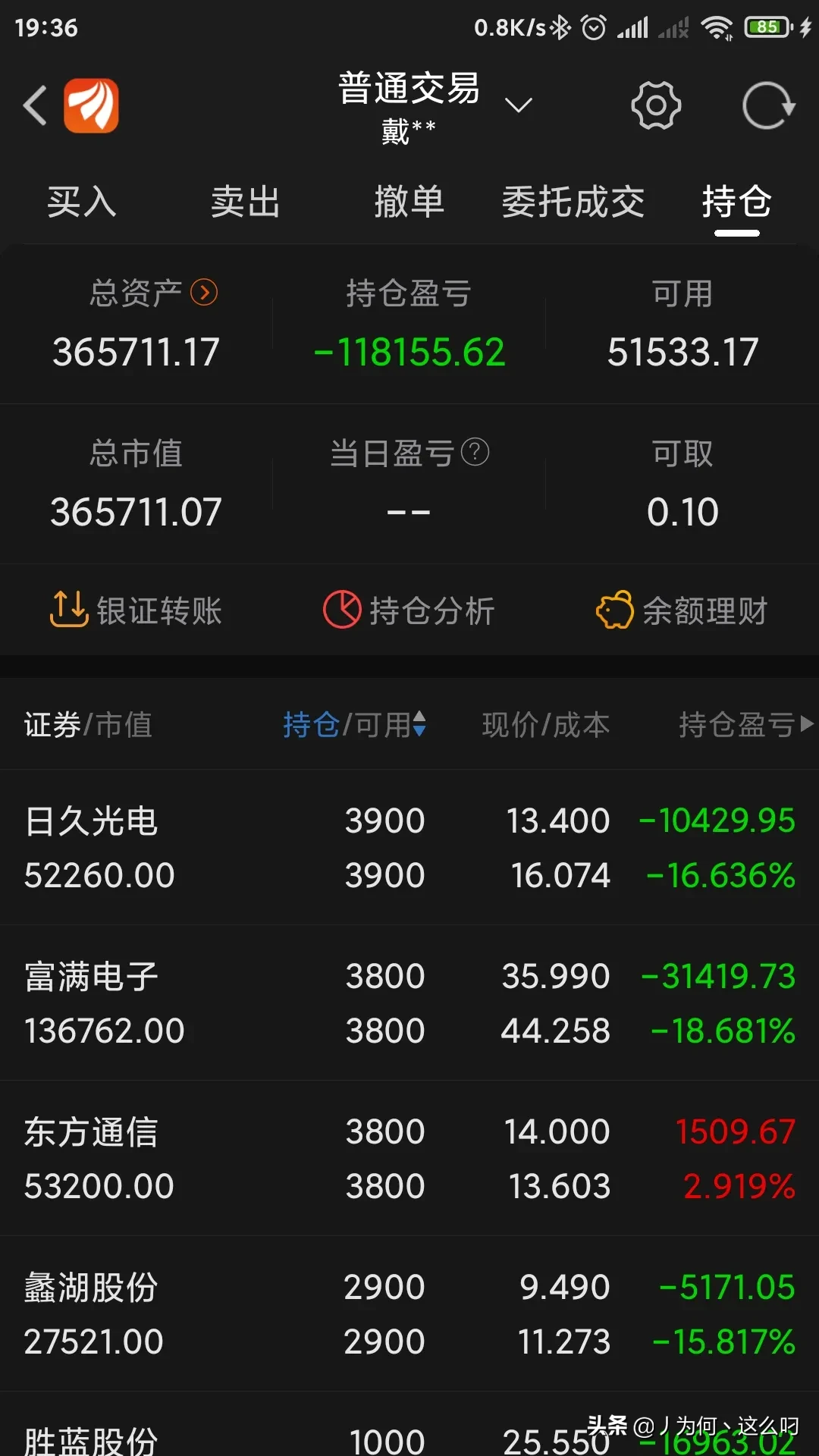Switch to the 卖出 tab
Image resolution: width=819 pixels, height=1456 pixels.
tap(246, 202)
